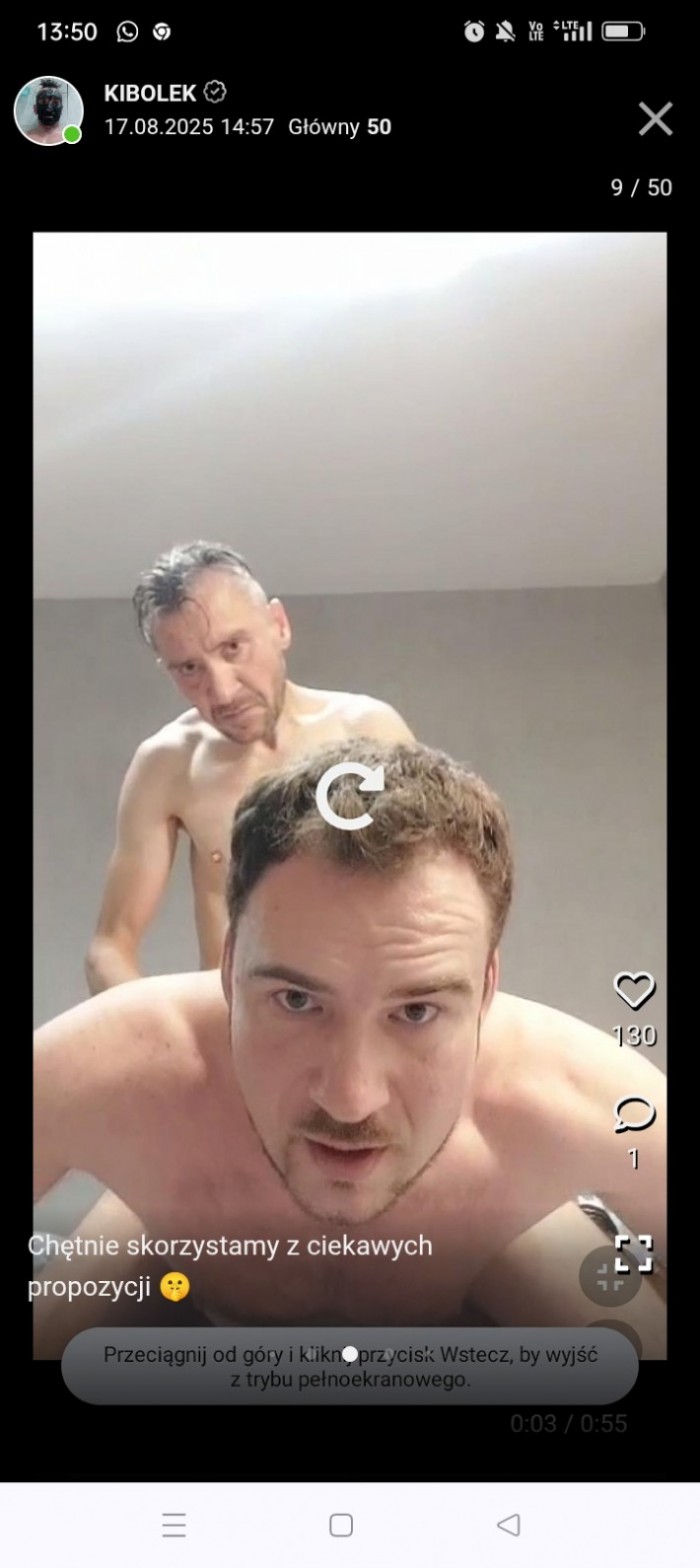
Task: Go to the home screen
Action: [x=341, y=1524]
